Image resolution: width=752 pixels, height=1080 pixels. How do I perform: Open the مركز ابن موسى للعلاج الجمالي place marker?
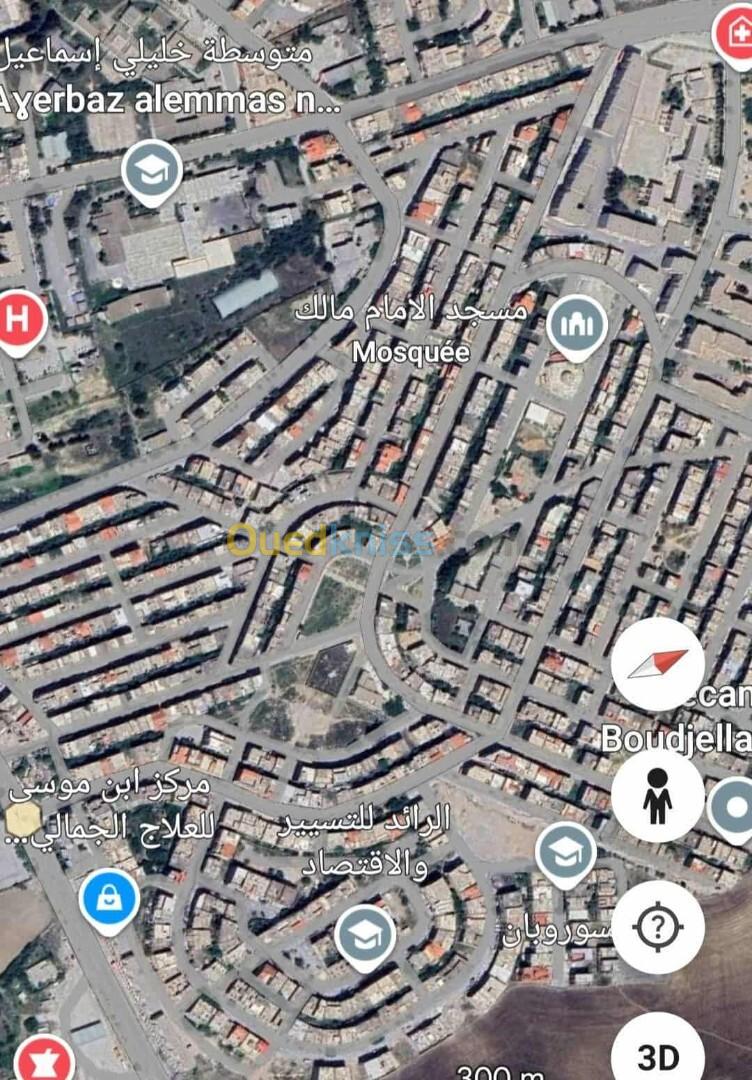pyautogui.click(x=23, y=820)
